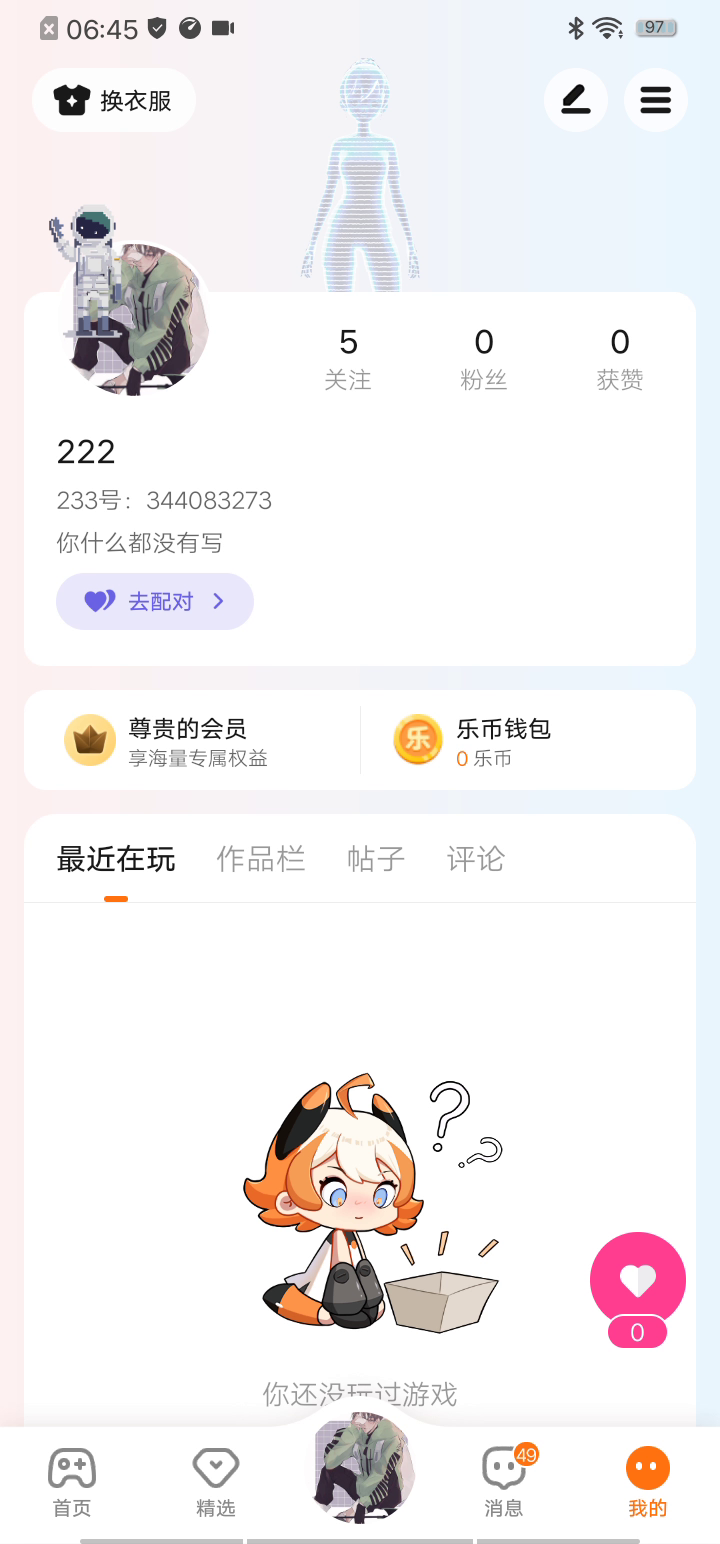Select the 我的 profile tab
This screenshot has height=1544, width=720.
click(x=648, y=1482)
